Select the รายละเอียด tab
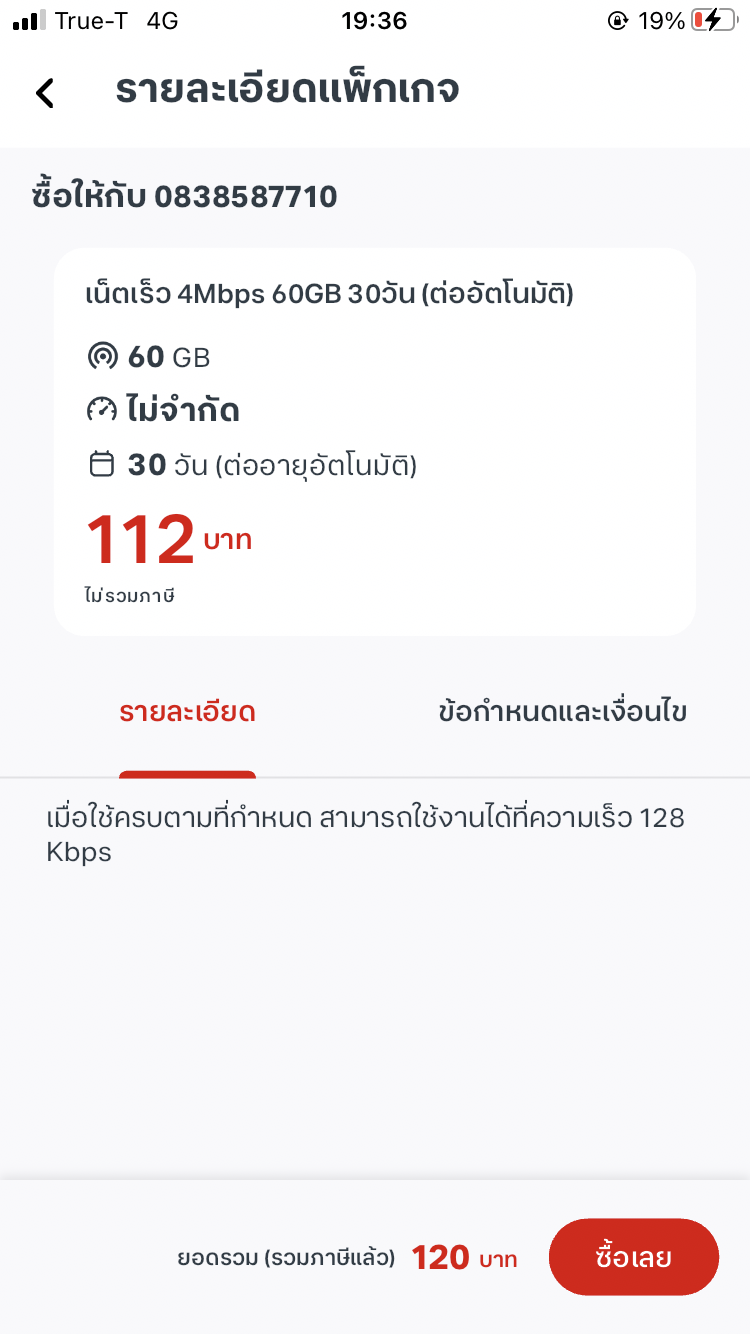 (187, 713)
